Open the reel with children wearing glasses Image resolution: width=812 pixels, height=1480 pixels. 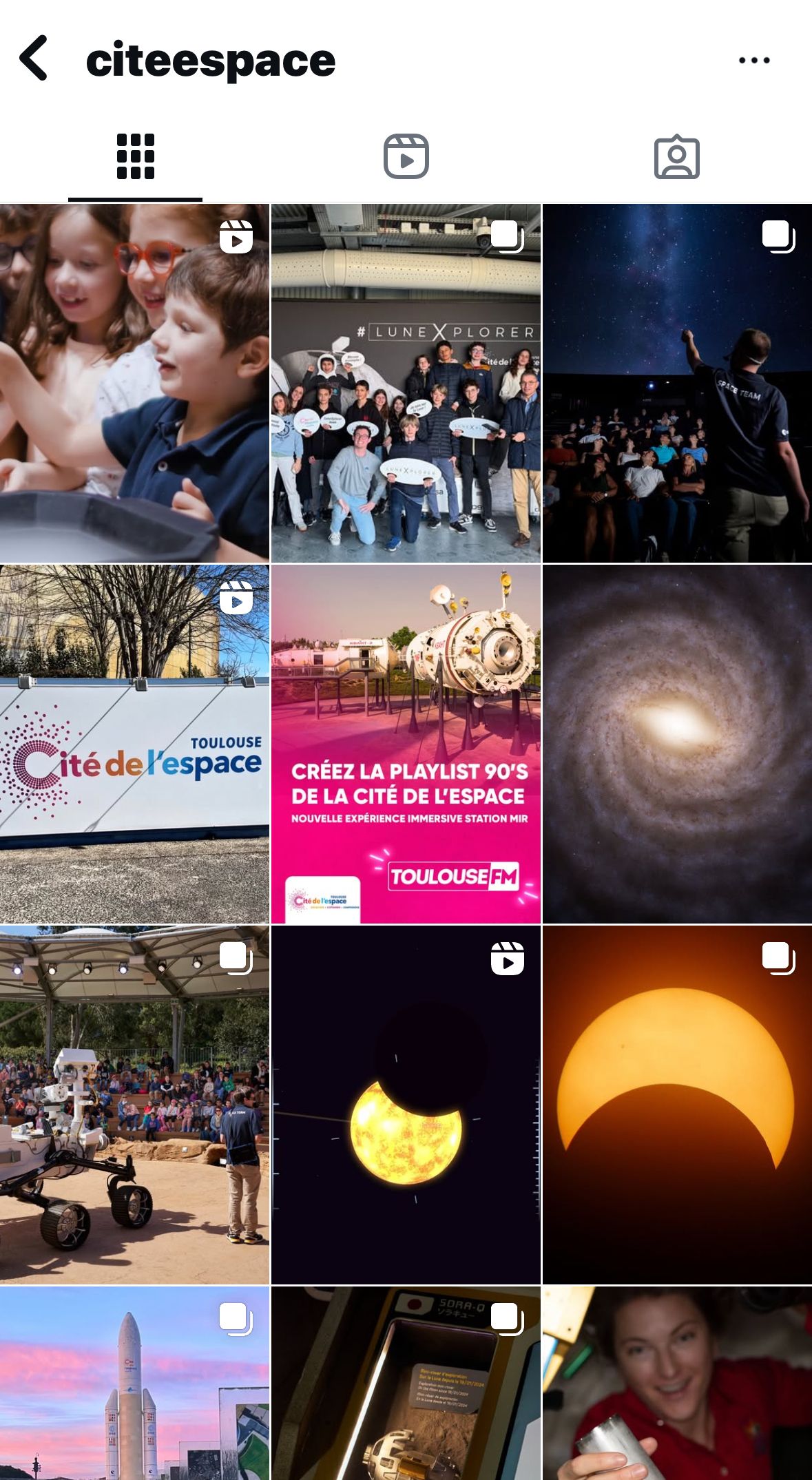coord(134,383)
